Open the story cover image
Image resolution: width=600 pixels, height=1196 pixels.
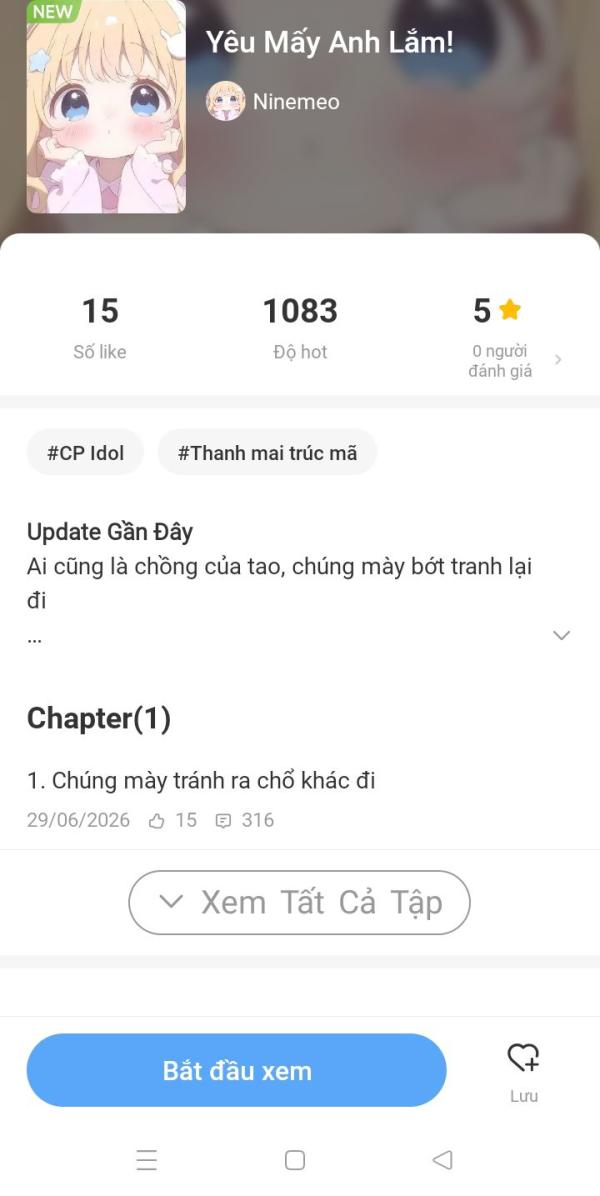(106, 106)
